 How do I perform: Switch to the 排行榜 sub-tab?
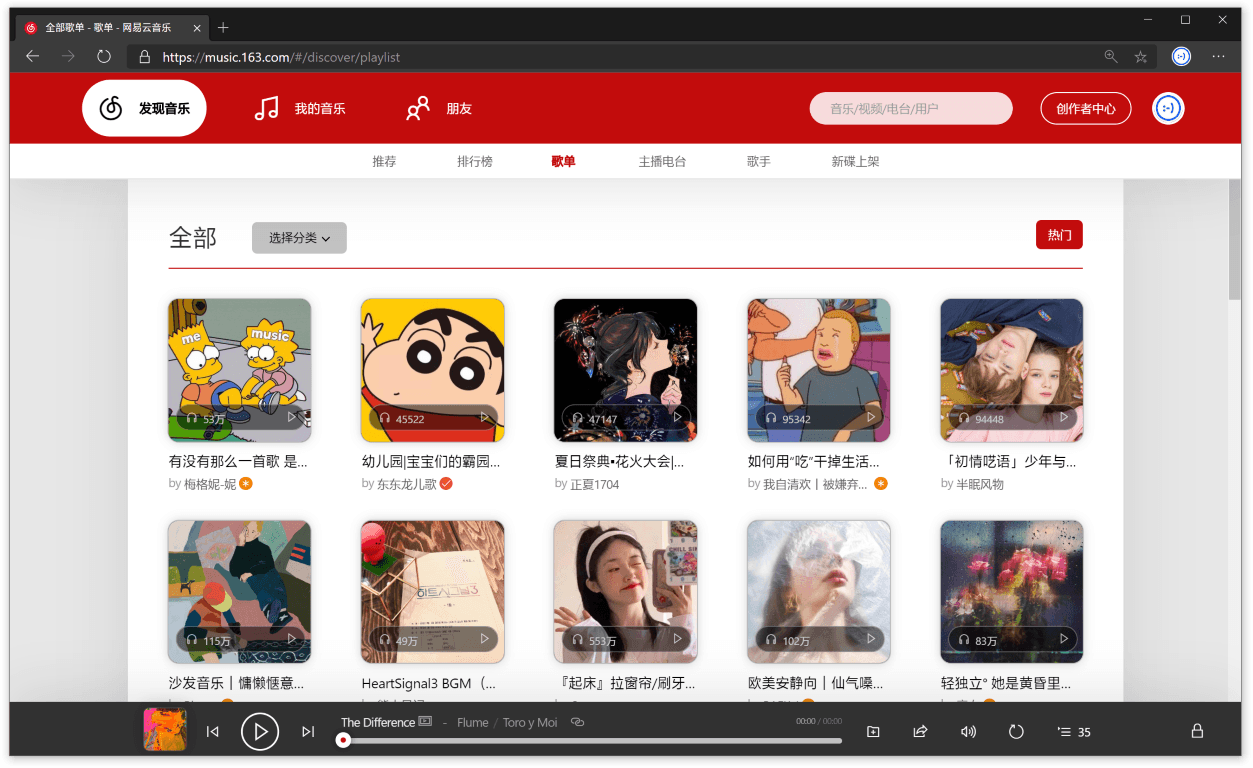pyautogui.click(x=475, y=161)
